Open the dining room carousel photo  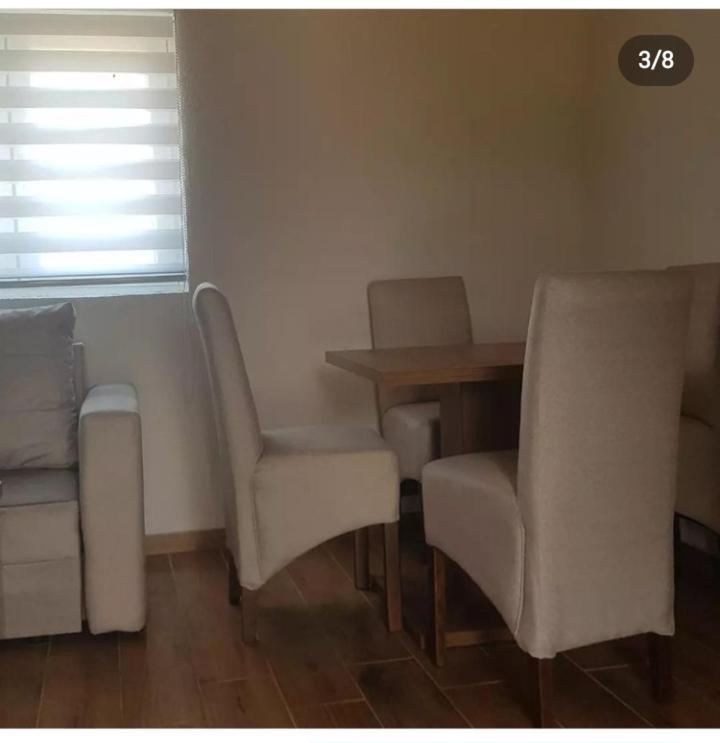(x=360, y=370)
